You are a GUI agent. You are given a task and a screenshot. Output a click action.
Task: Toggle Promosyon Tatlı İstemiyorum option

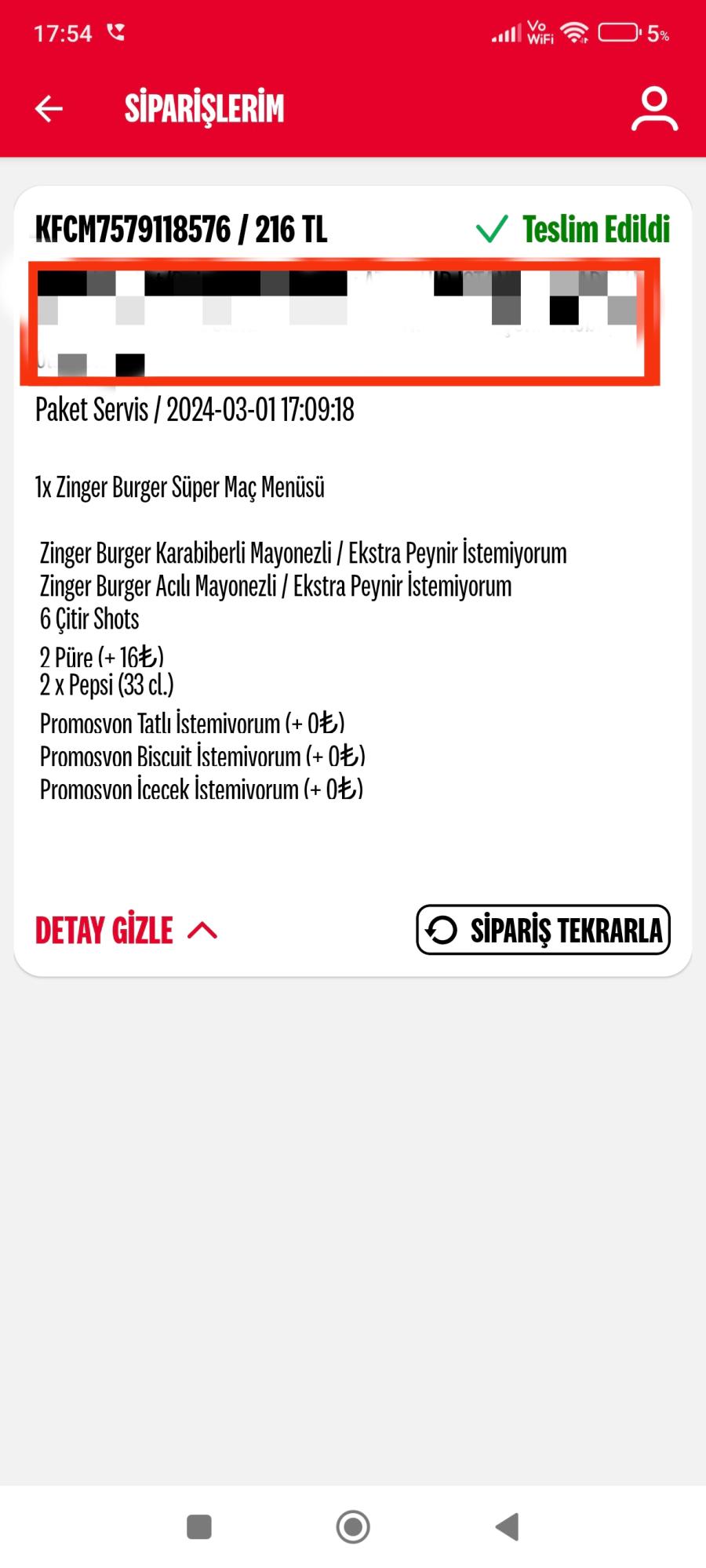[x=192, y=723]
